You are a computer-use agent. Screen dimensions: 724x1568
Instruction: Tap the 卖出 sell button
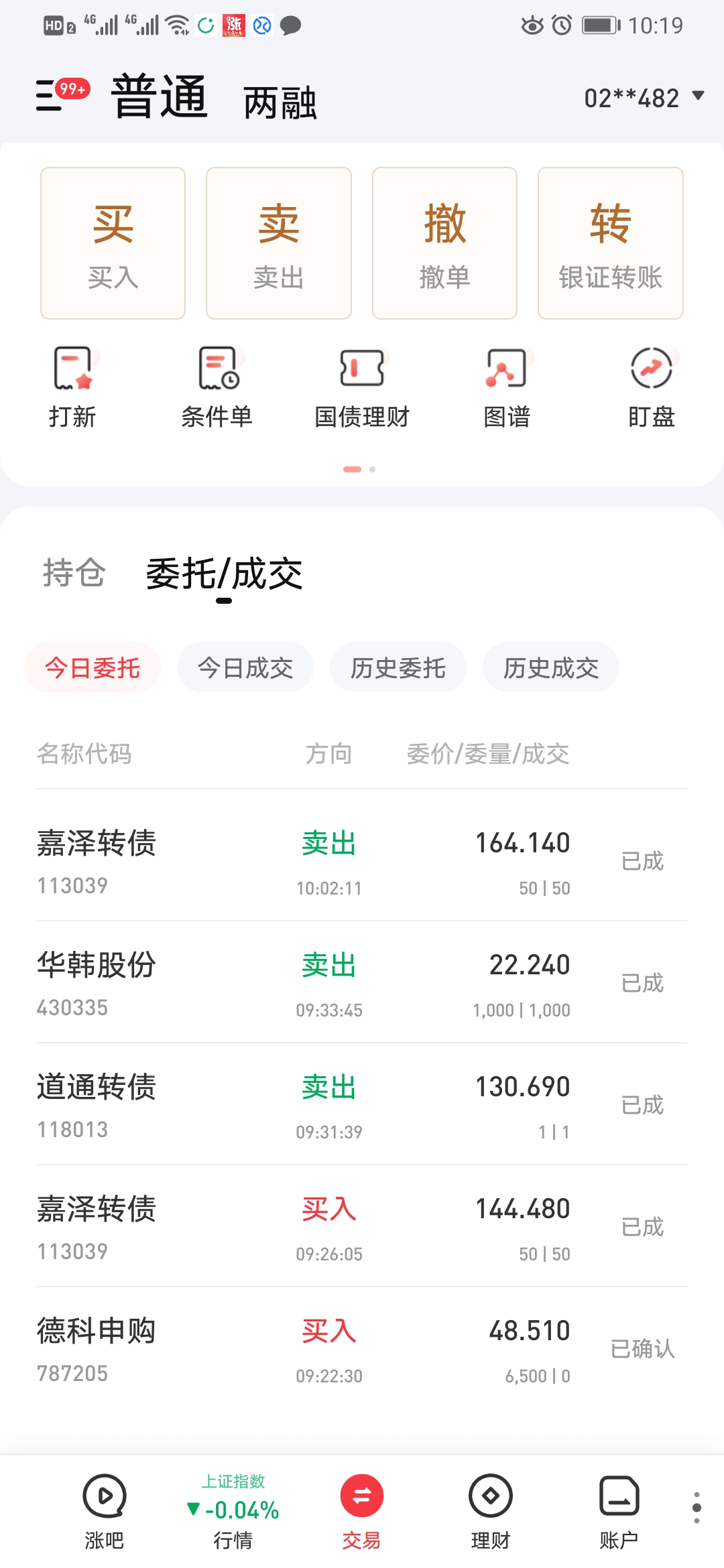[x=279, y=243]
